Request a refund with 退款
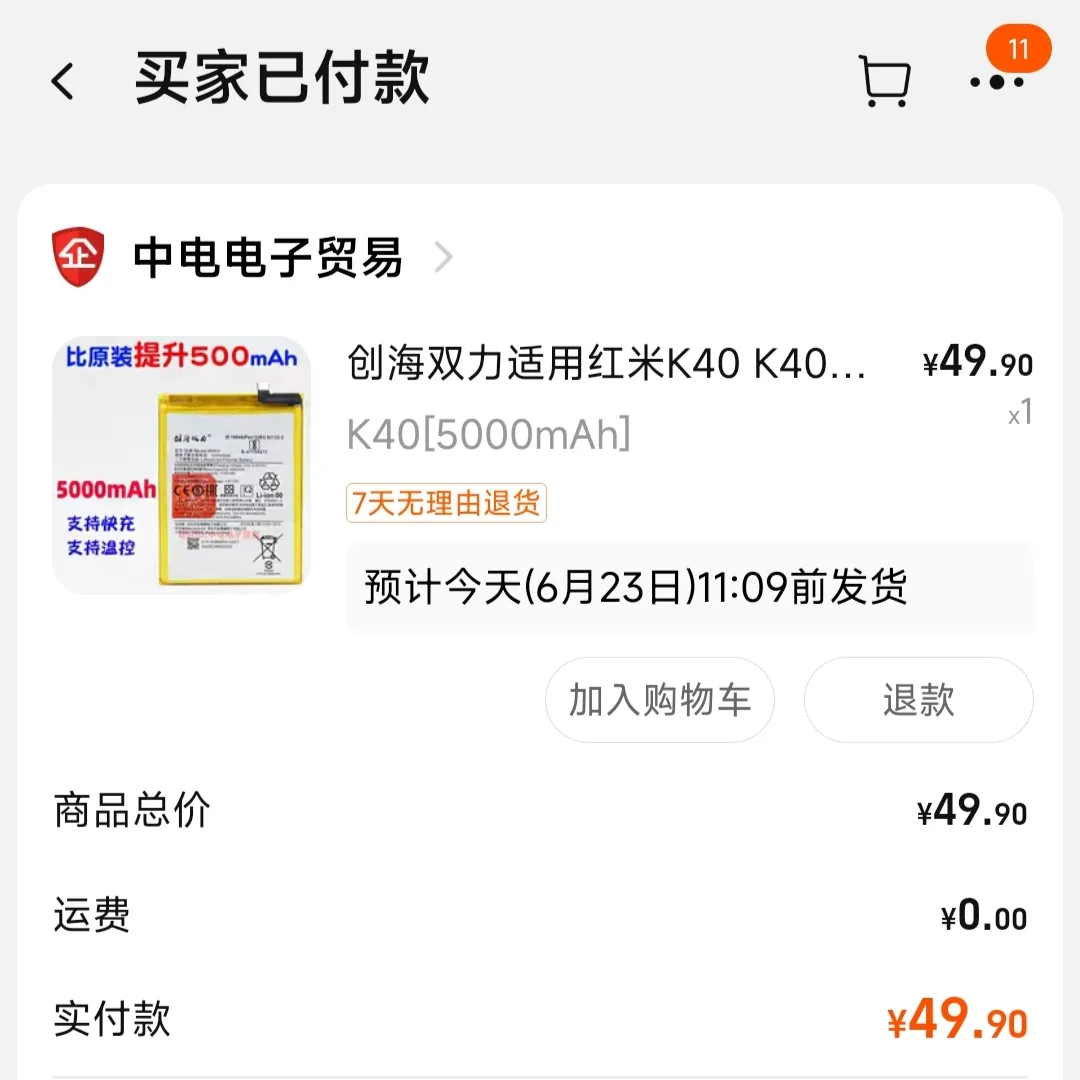1080x1080 pixels. pos(918,700)
